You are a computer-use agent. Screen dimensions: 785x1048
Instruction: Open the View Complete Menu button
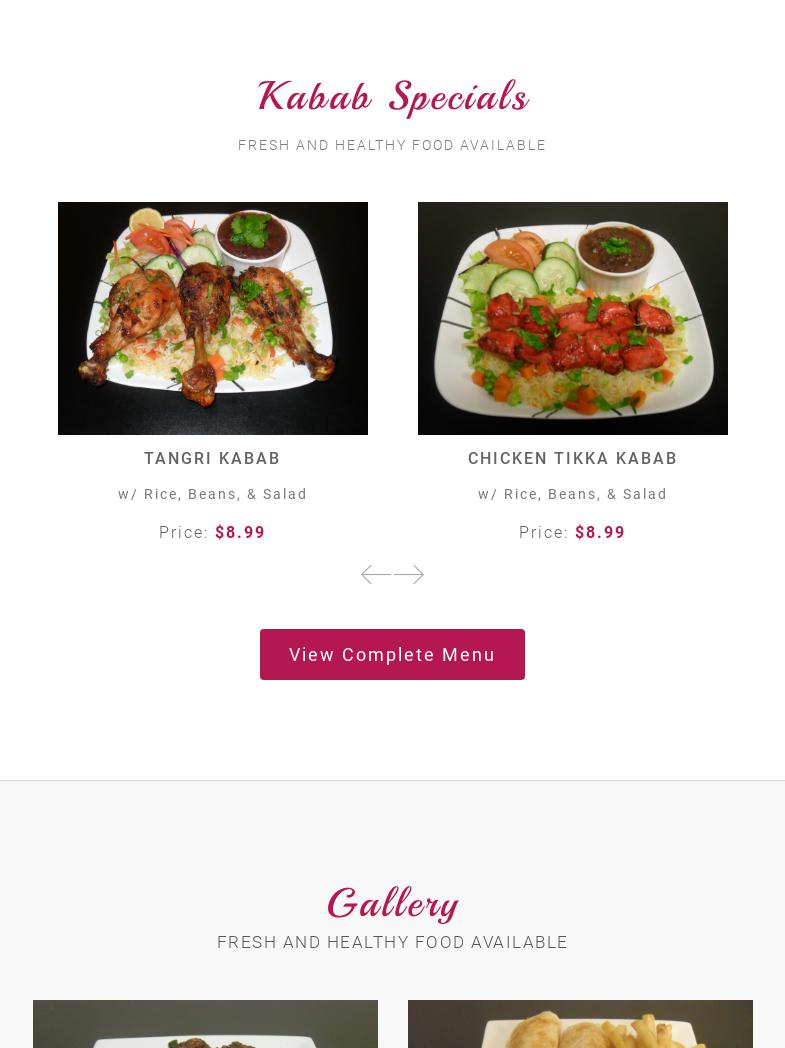tap(392, 654)
